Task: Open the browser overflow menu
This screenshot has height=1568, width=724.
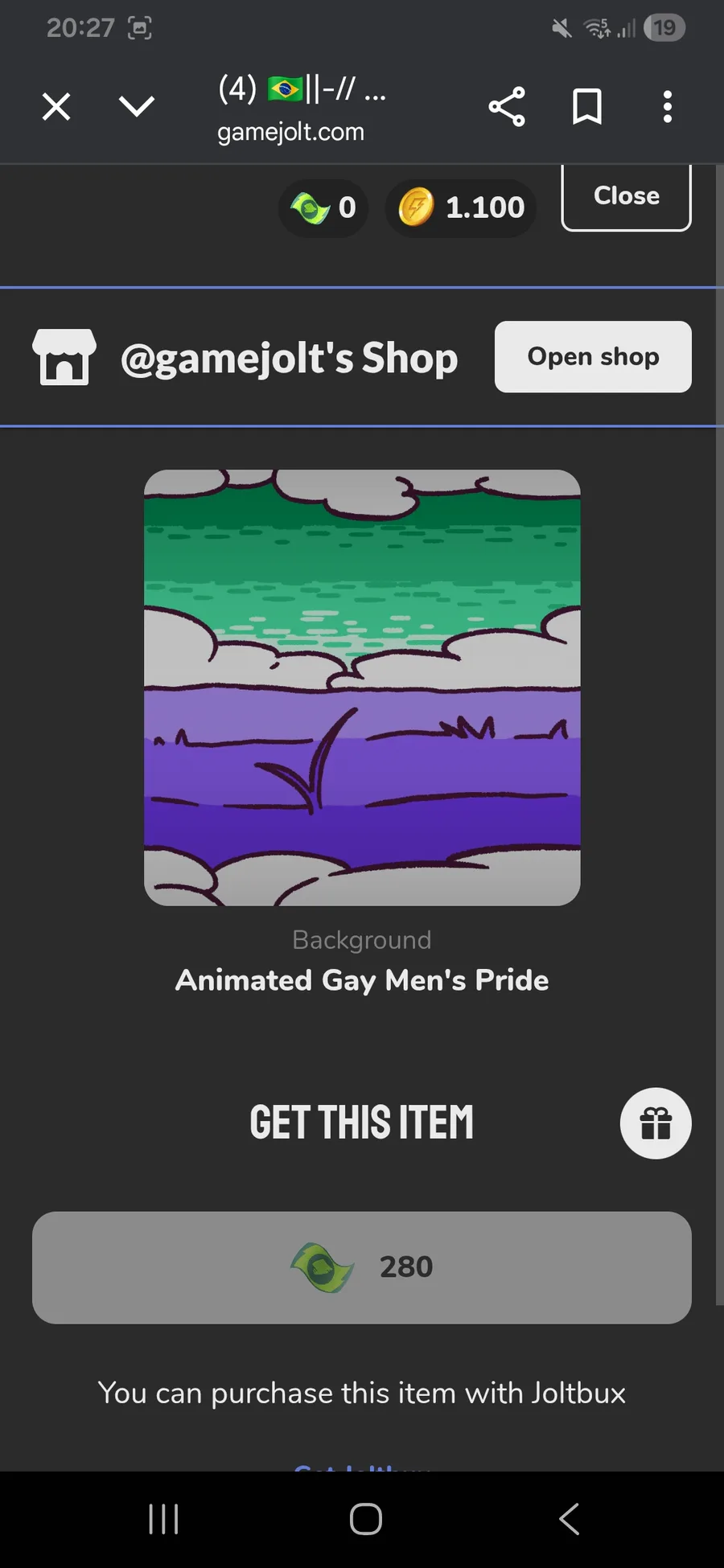Action: pos(667,106)
